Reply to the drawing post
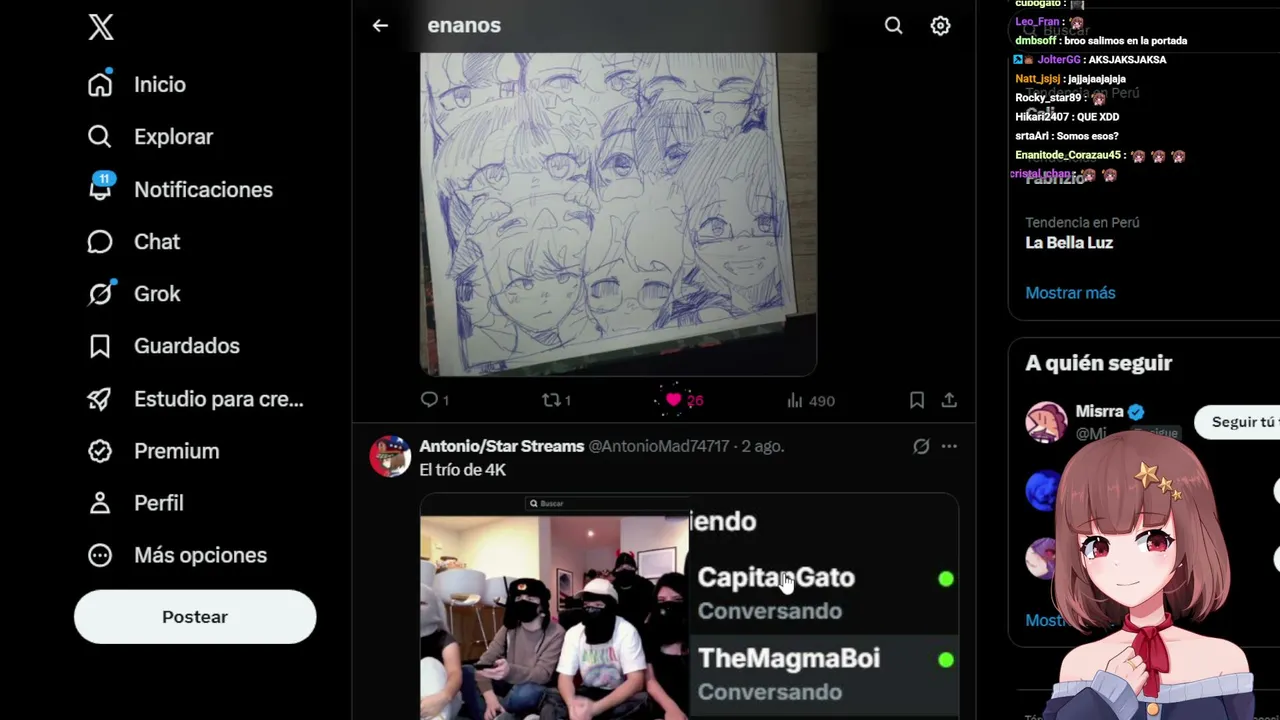 coord(434,400)
